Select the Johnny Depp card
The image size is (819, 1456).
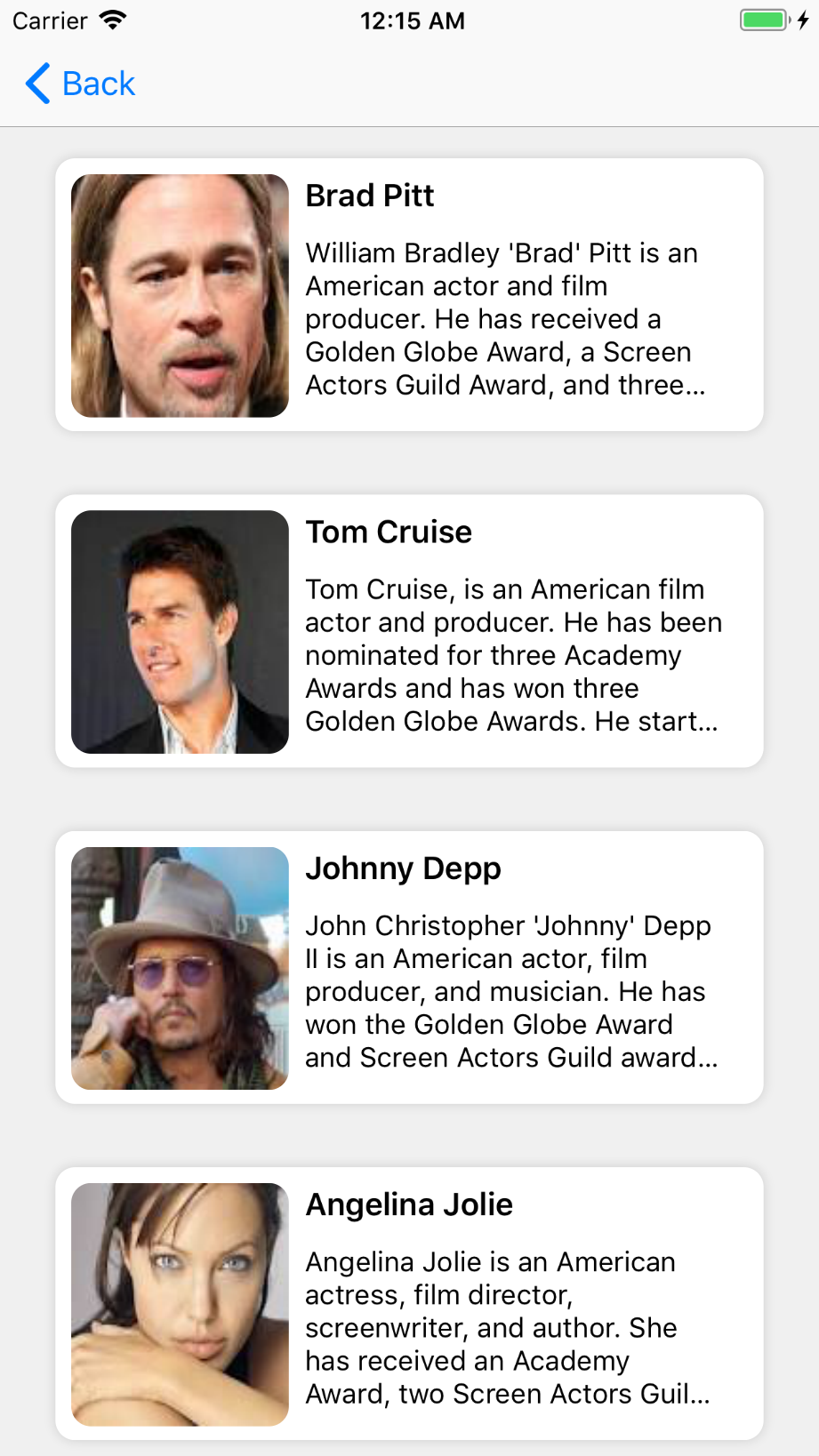(x=409, y=968)
